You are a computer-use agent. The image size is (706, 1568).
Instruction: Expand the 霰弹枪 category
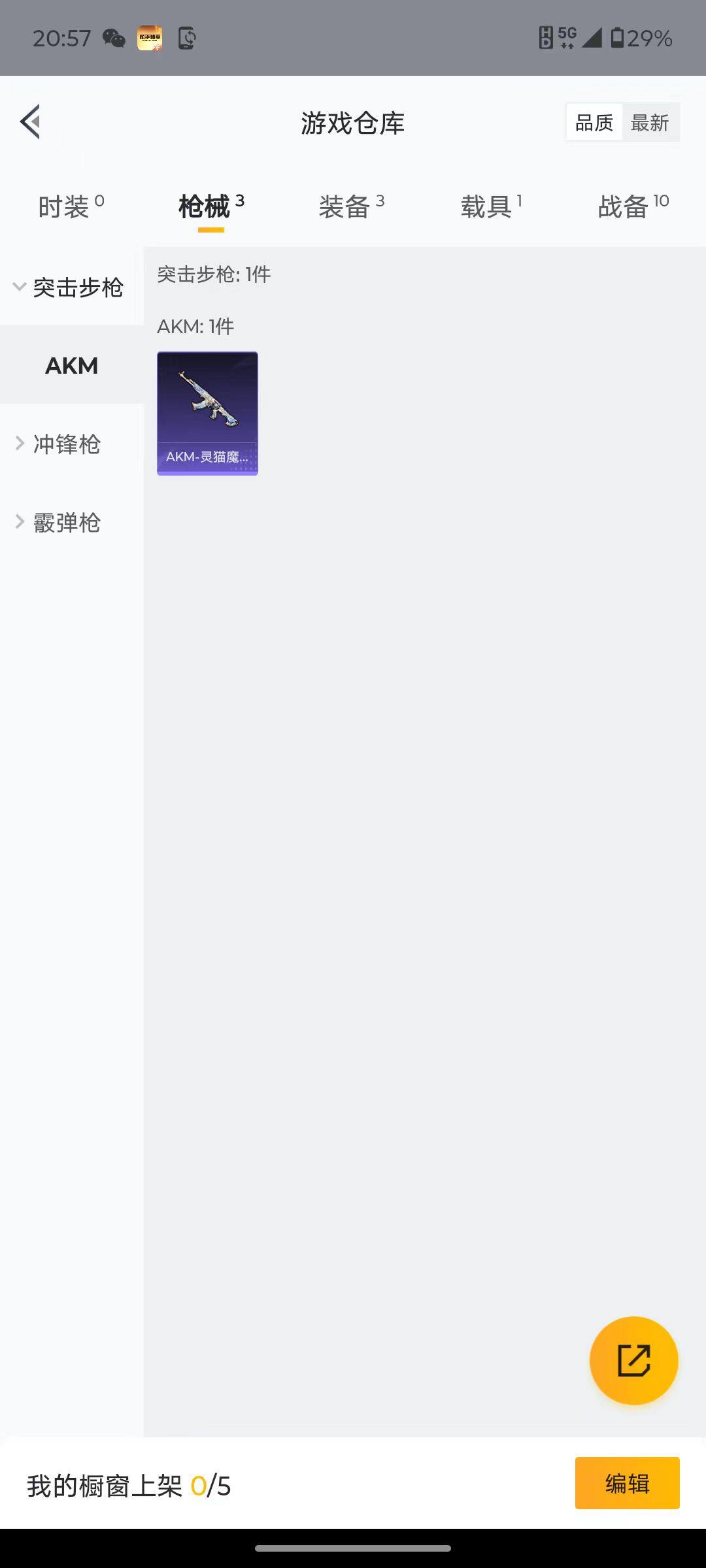click(67, 523)
